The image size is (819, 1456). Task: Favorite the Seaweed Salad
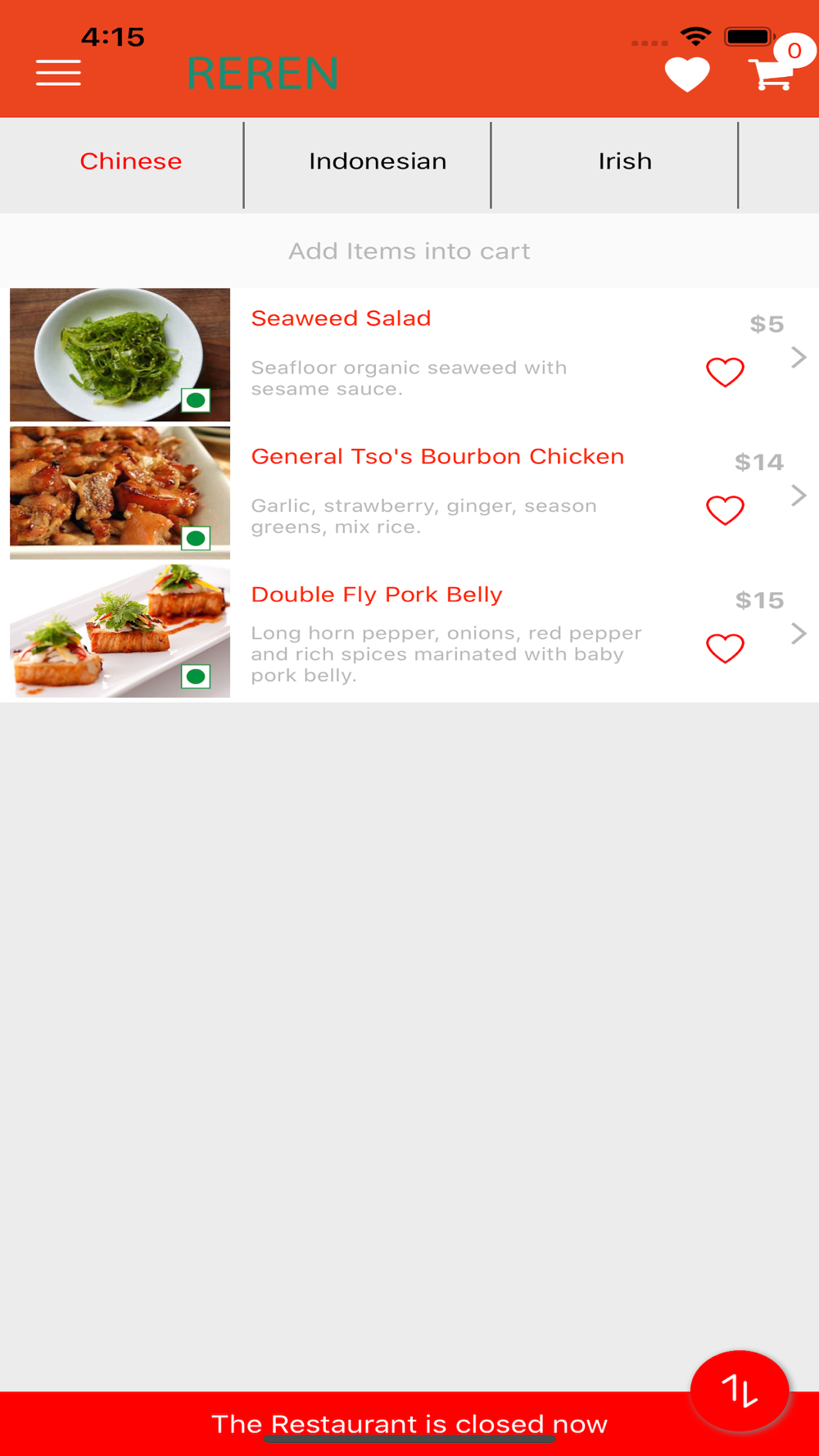pos(725,372)
